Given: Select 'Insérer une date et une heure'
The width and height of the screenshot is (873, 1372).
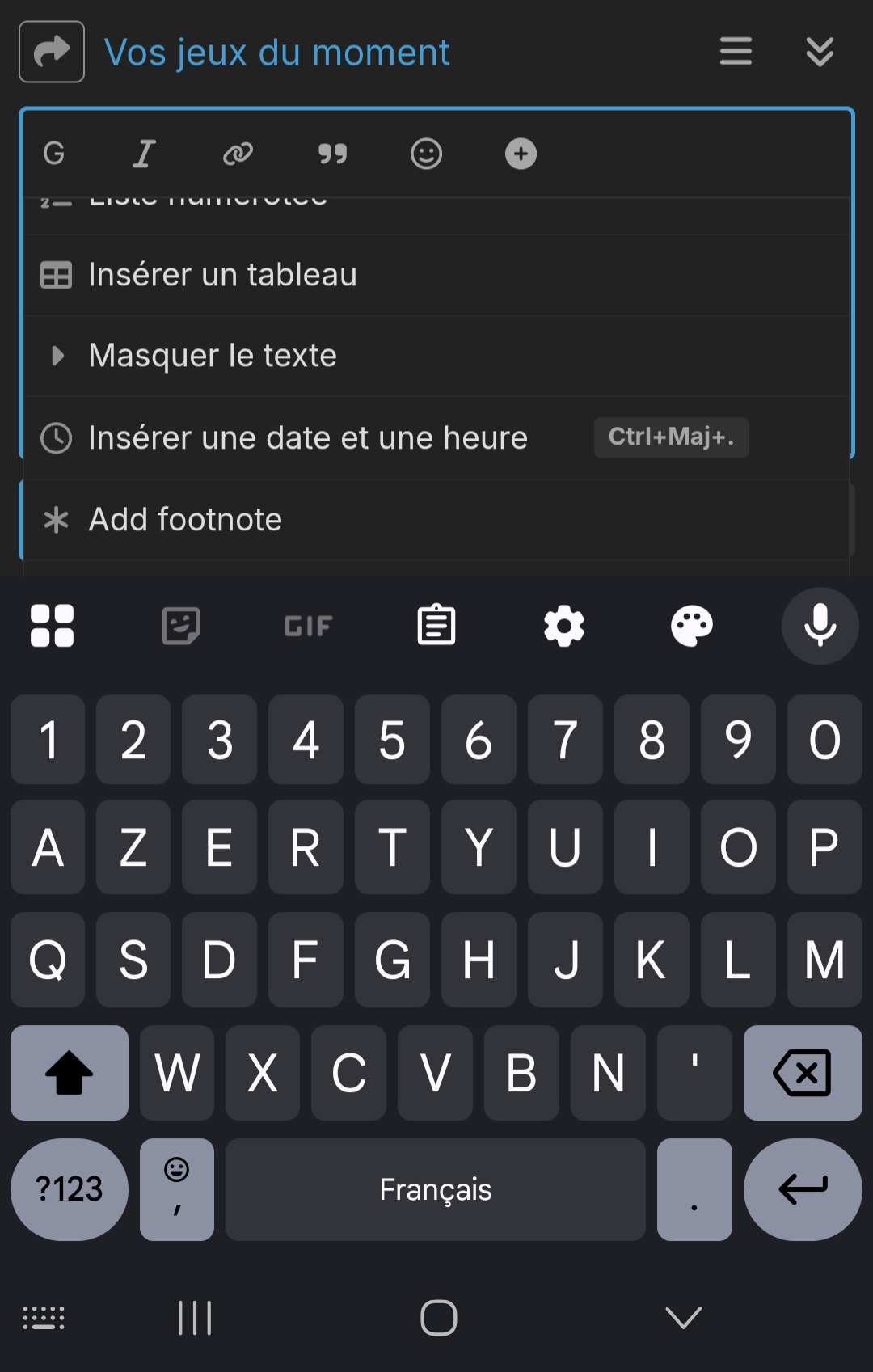Looking at the screenshot, I should (307, 437).
